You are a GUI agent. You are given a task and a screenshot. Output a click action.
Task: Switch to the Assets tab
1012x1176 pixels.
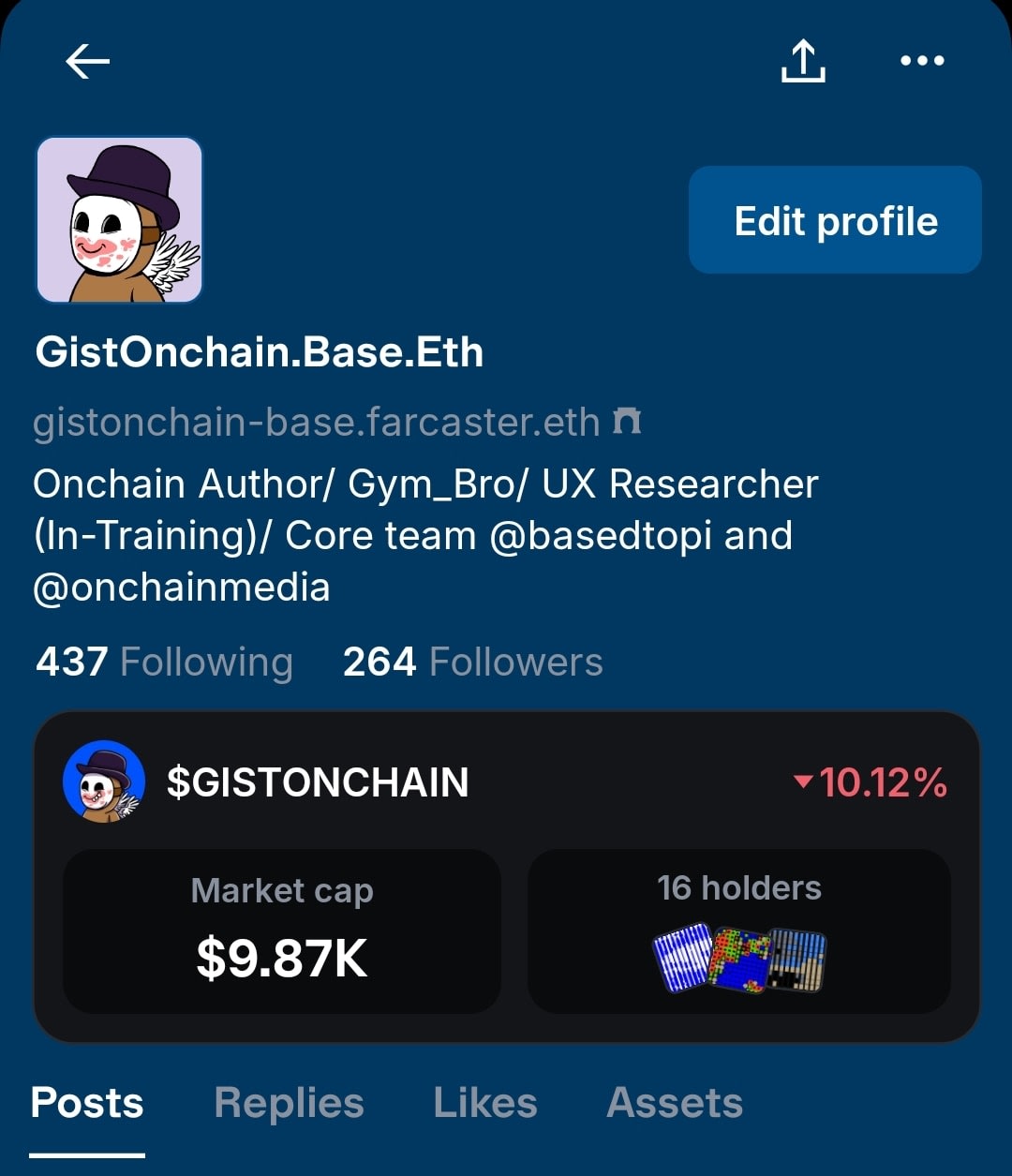coord(675,1103)
